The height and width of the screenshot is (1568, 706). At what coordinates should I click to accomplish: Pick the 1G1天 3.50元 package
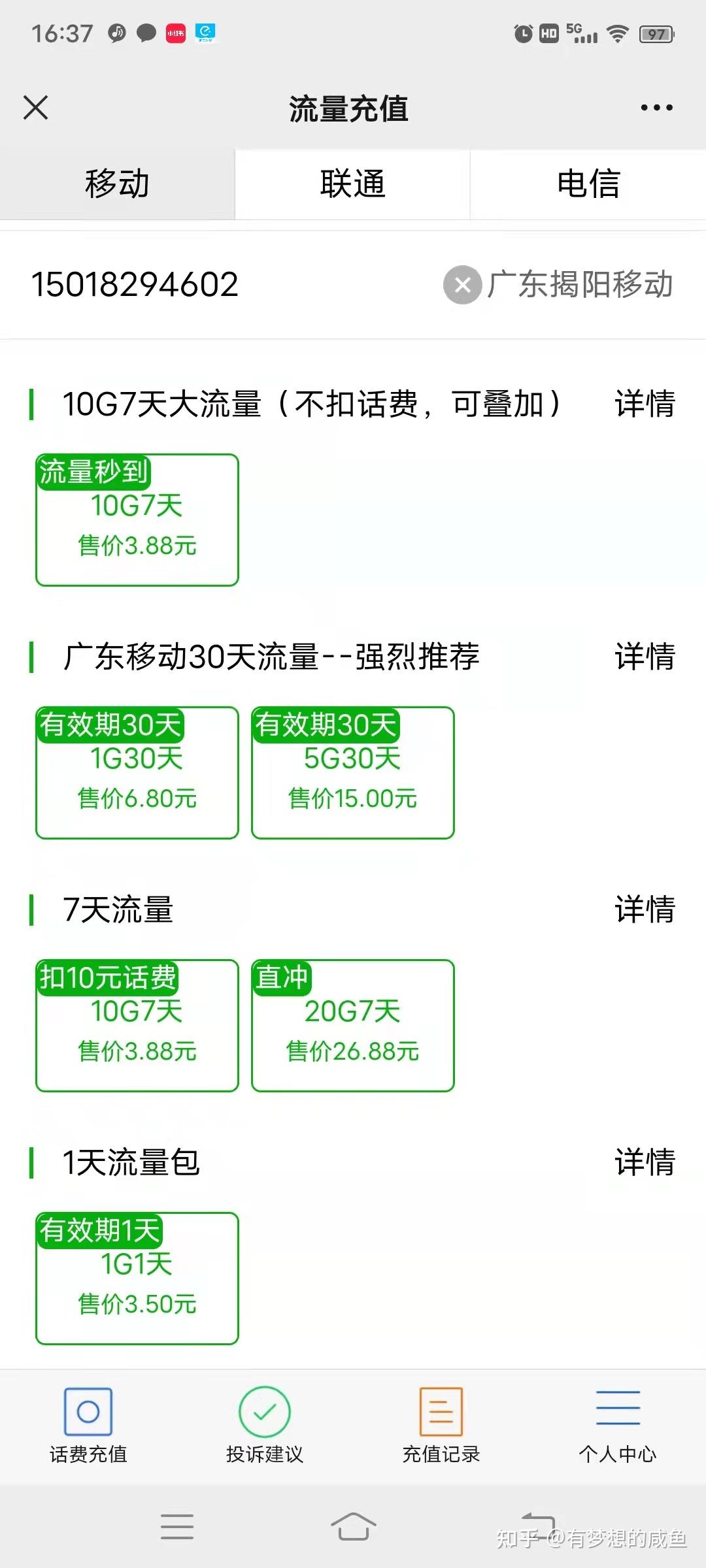tap(137, 1279)
